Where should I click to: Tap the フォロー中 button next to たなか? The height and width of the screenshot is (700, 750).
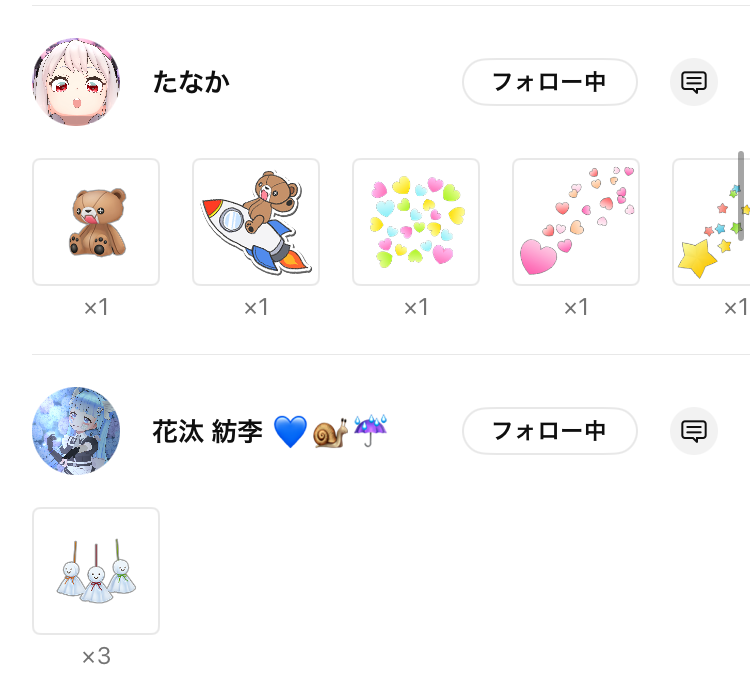pos(549,82)
